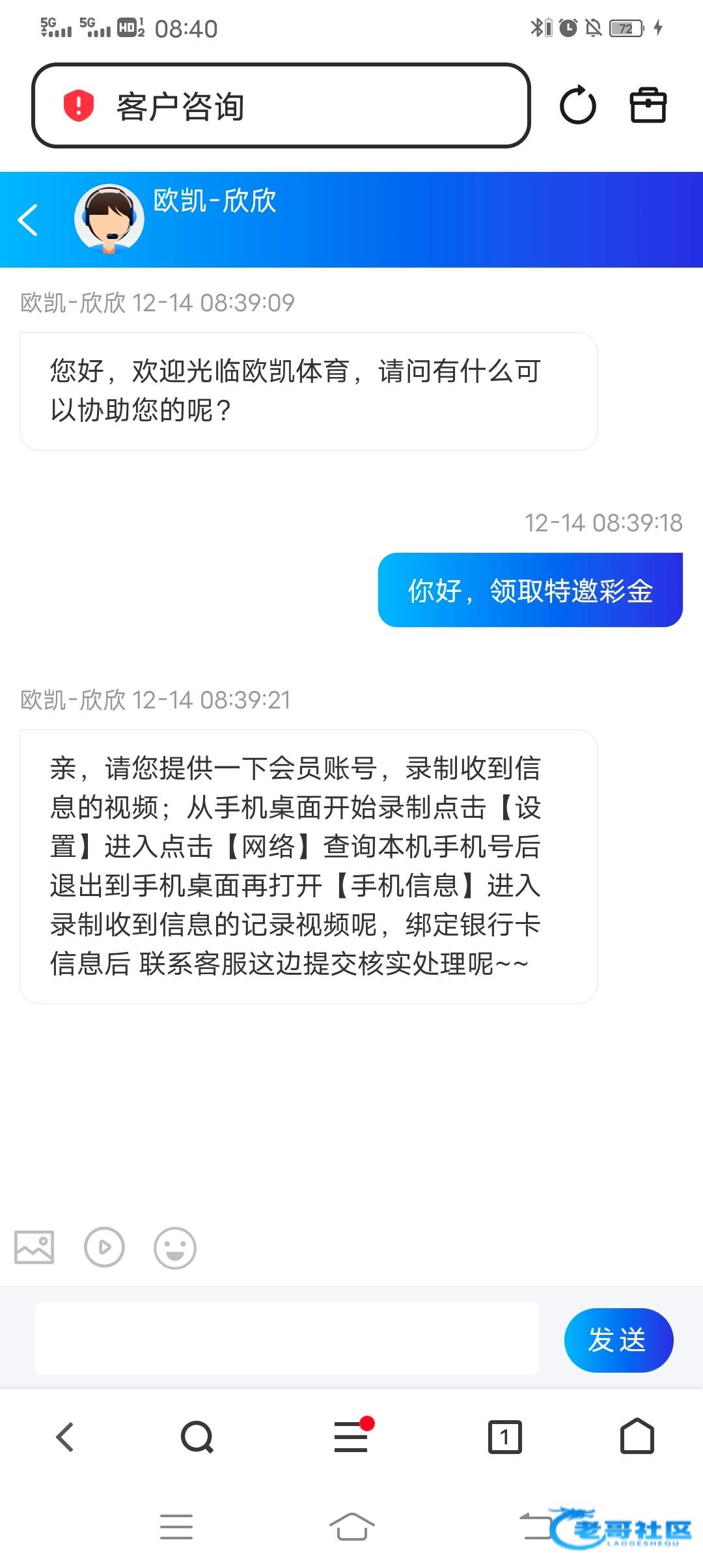Attach an image to the chat

tap(34, 1248)
